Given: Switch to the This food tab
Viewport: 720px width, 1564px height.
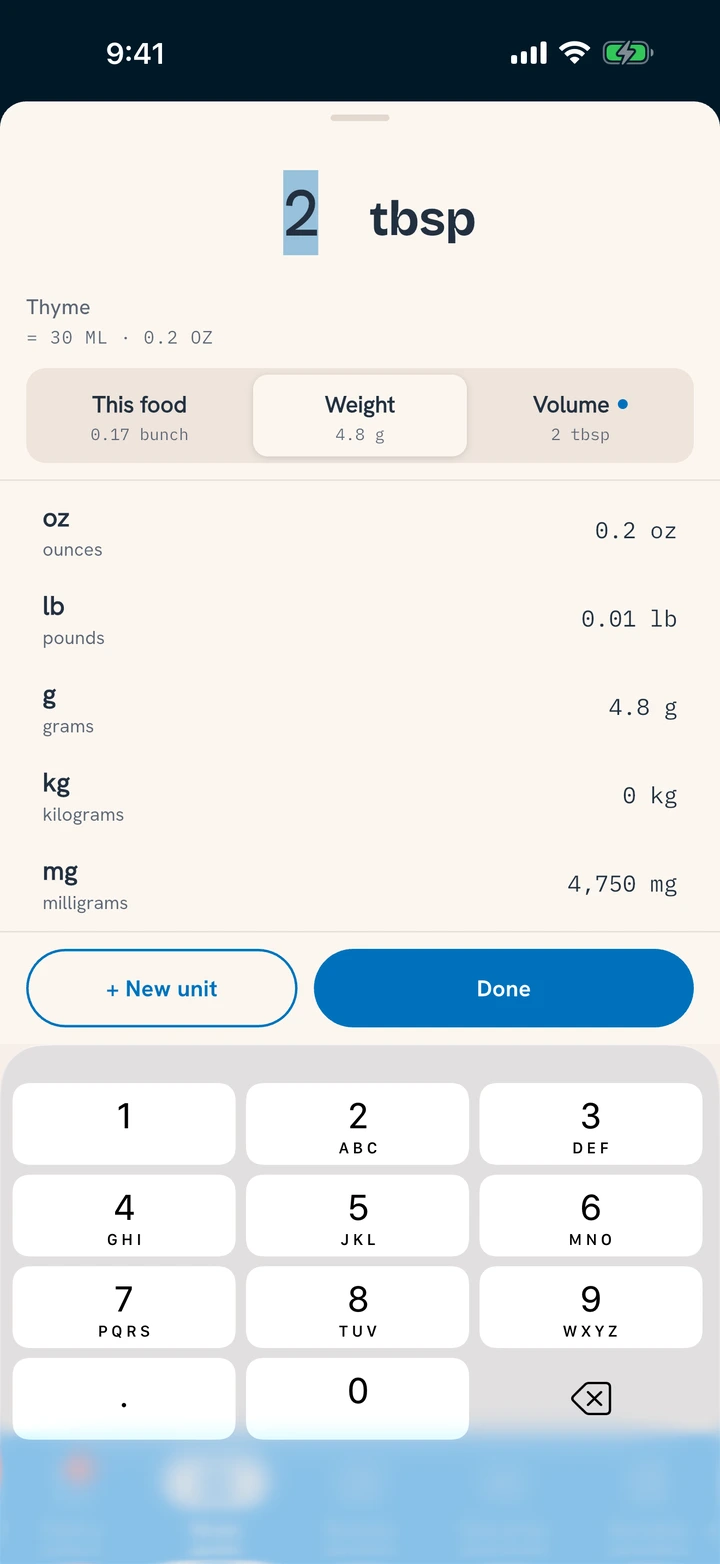Looking at the screenshot, I should (140, 416).
